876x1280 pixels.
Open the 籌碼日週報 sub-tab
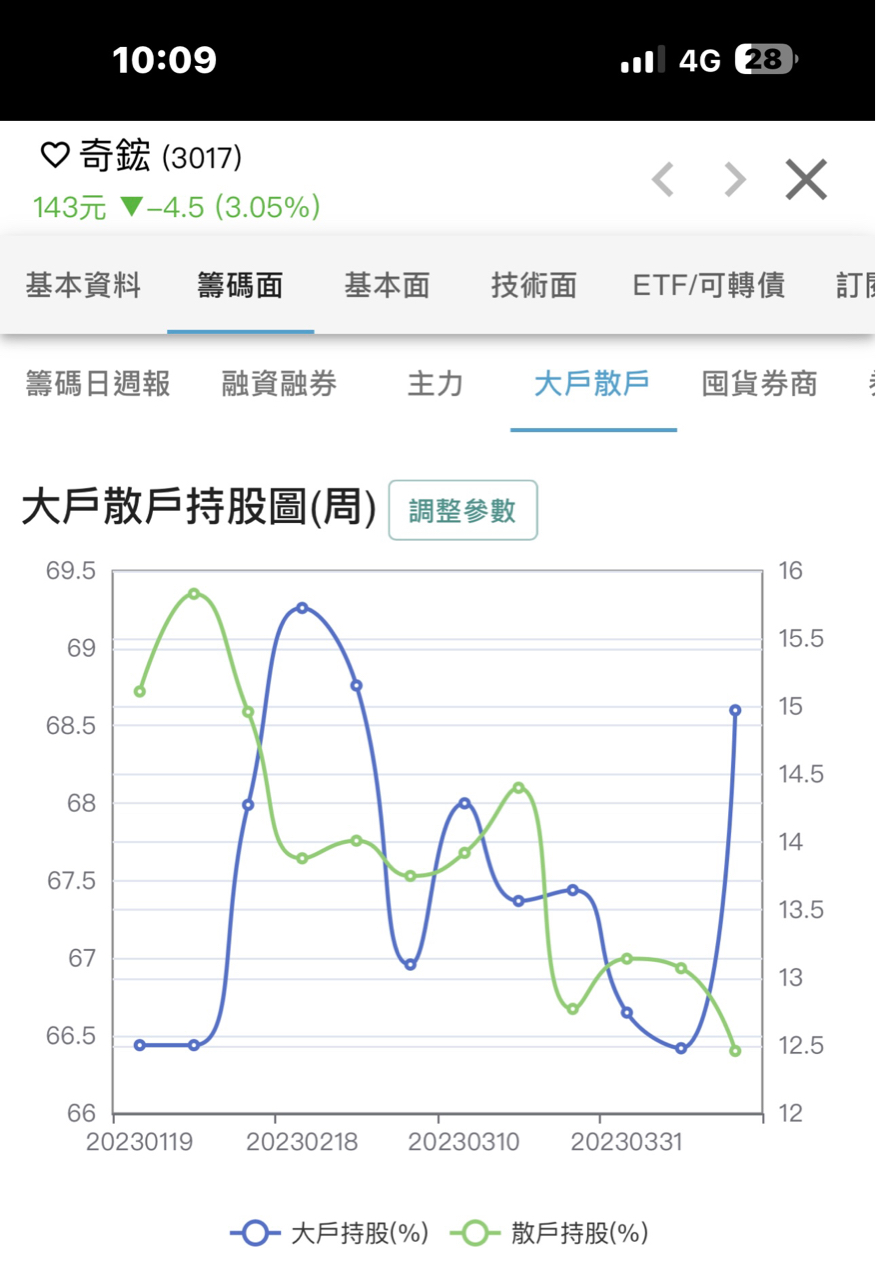click(x=98, y=384)
